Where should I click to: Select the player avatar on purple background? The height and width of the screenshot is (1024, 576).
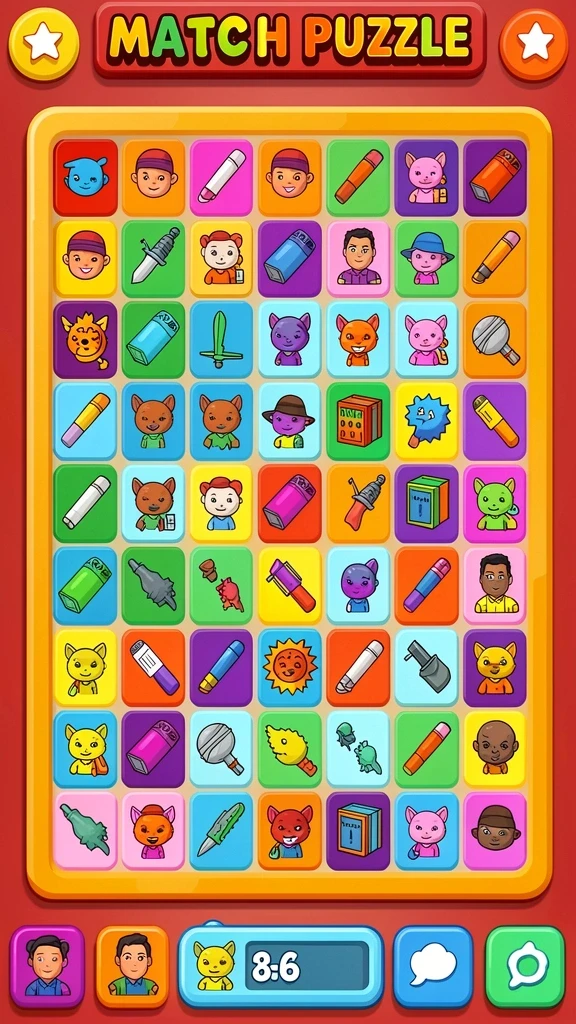click(x=47, y=967)
